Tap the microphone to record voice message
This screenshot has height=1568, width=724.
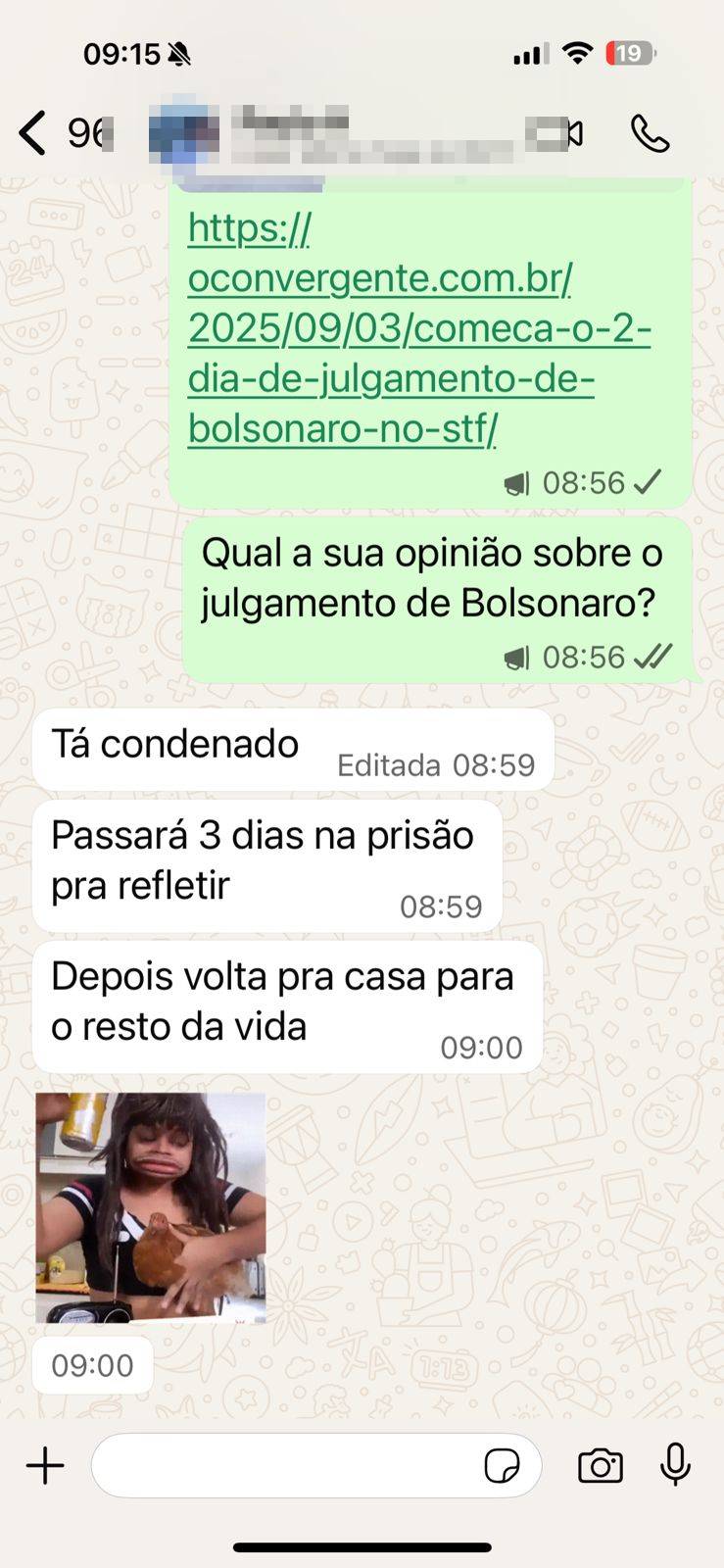click(675, 1466)
